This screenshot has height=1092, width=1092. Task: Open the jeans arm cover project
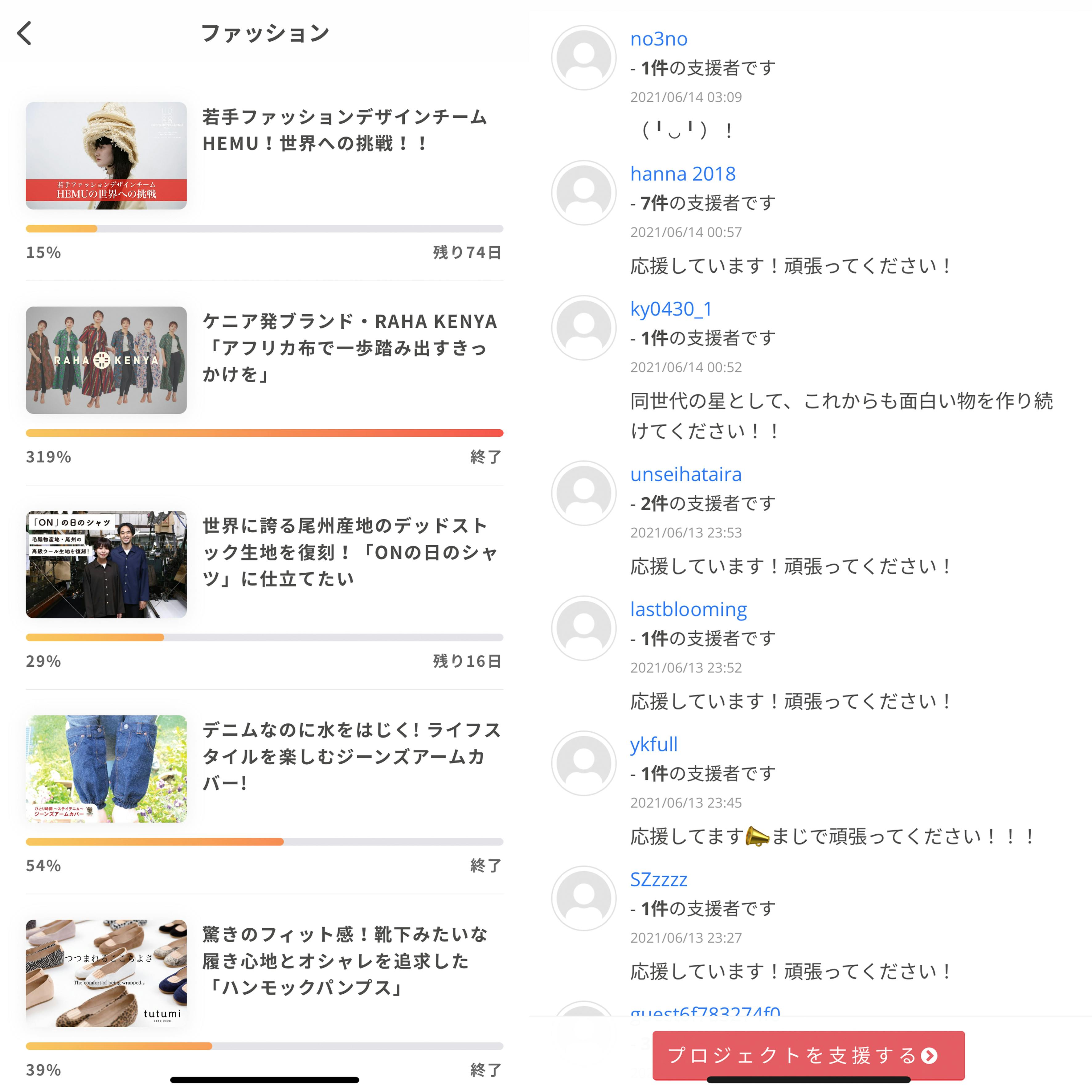(x=350, y=756)
